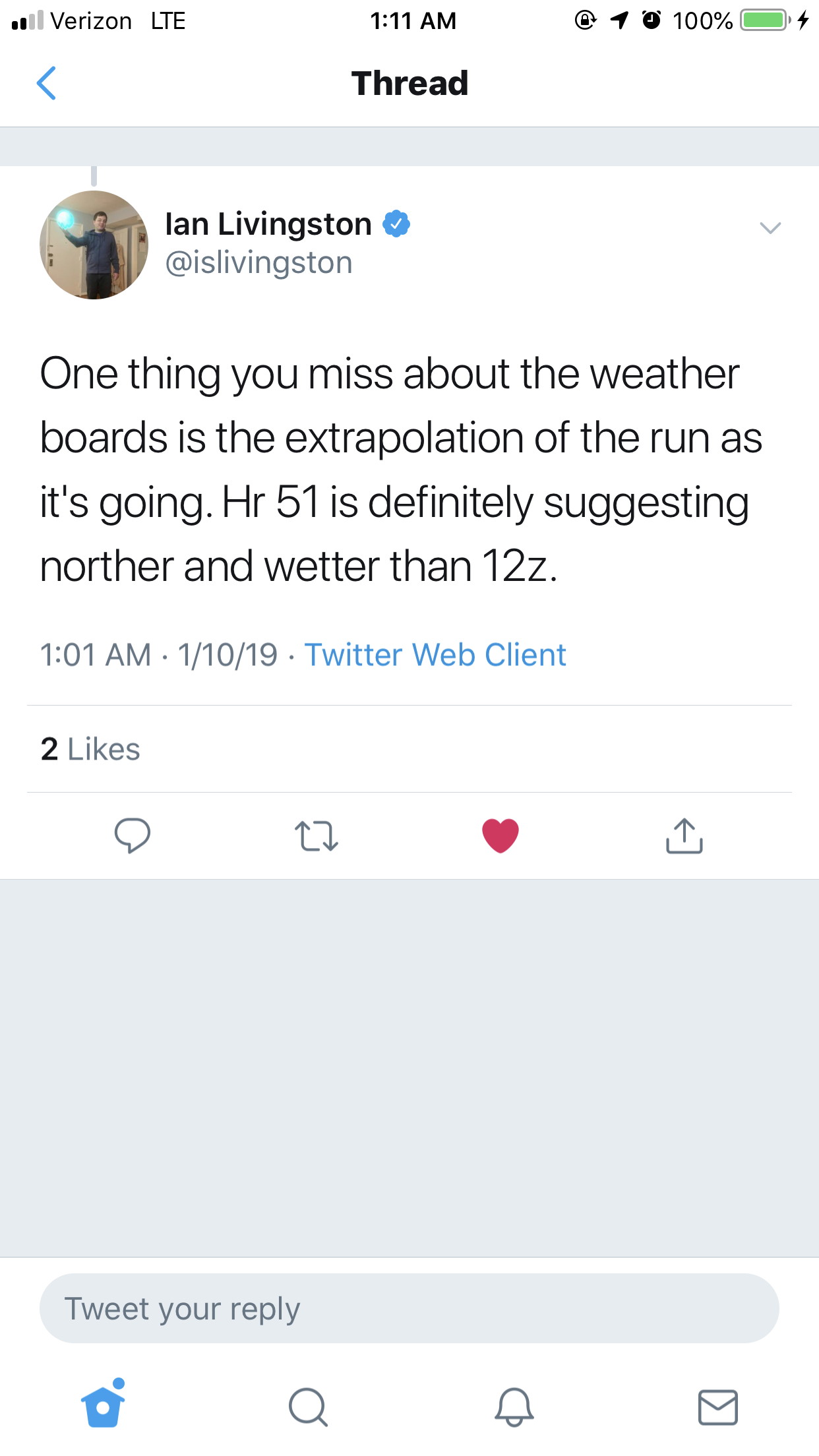819x1456 pixels.
Task: Open the Notifications bell tab
Action: 514,1407
